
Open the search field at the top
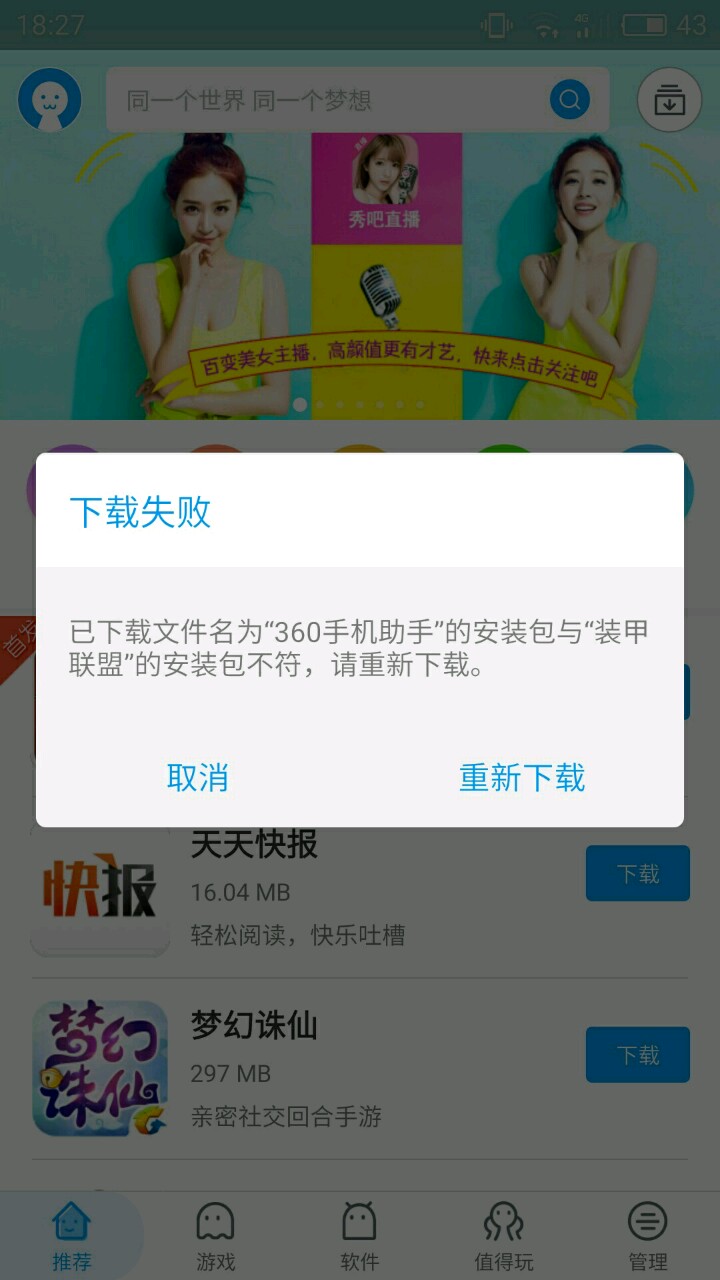[330, 100]
